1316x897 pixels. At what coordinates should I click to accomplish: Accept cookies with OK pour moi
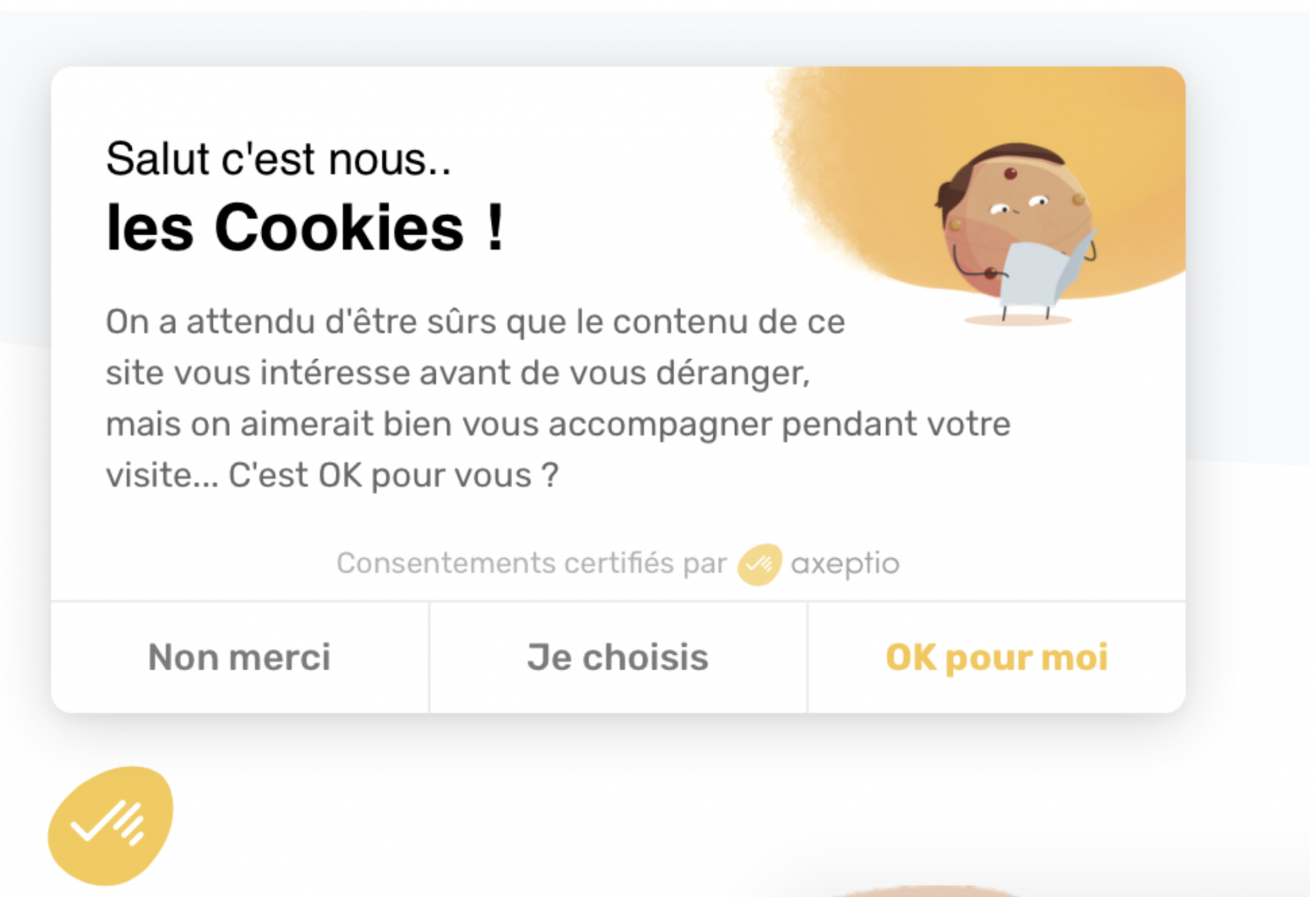click(996, 657)
